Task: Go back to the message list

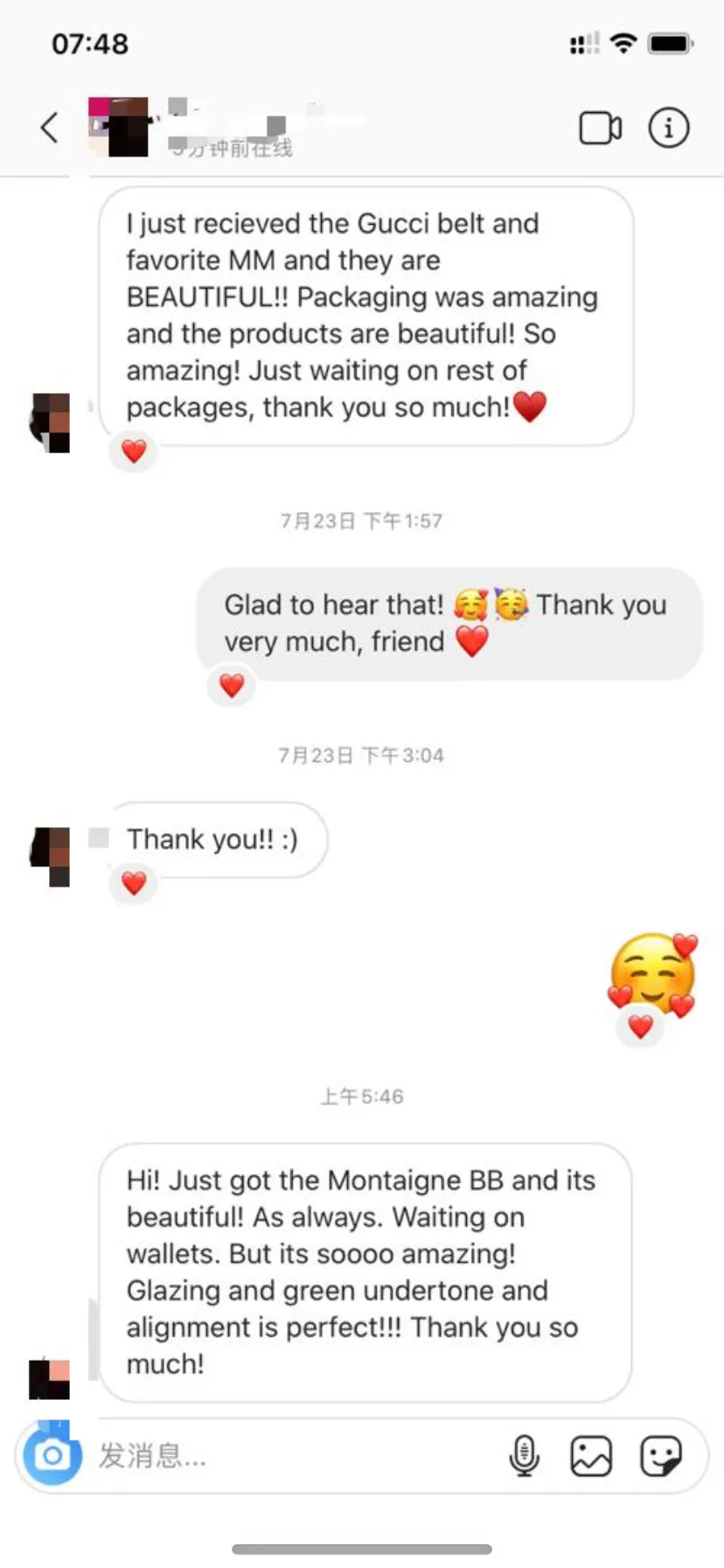Action: (50, 128)
